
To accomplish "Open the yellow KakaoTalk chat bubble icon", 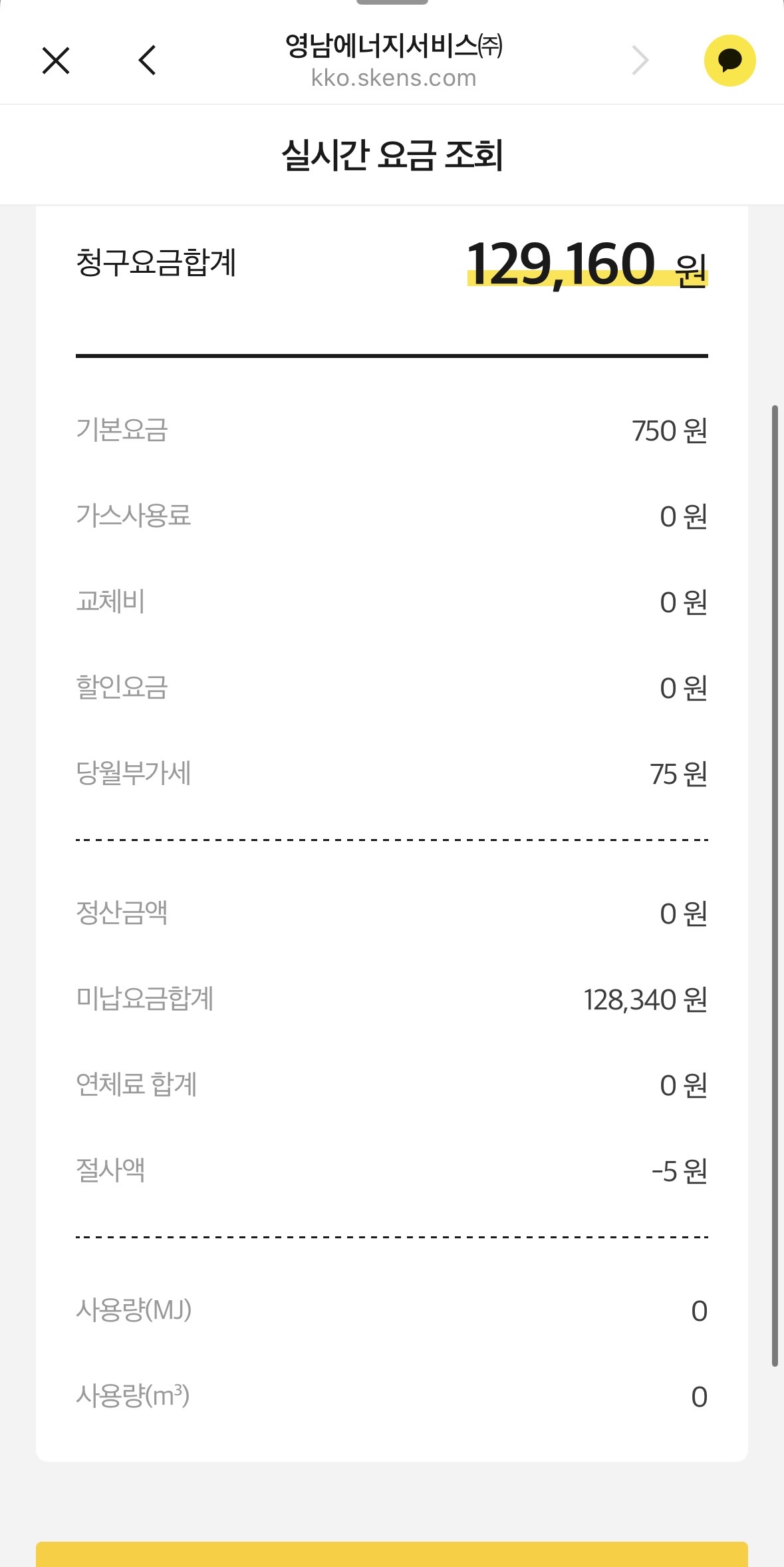I will (x=729, y=61).
